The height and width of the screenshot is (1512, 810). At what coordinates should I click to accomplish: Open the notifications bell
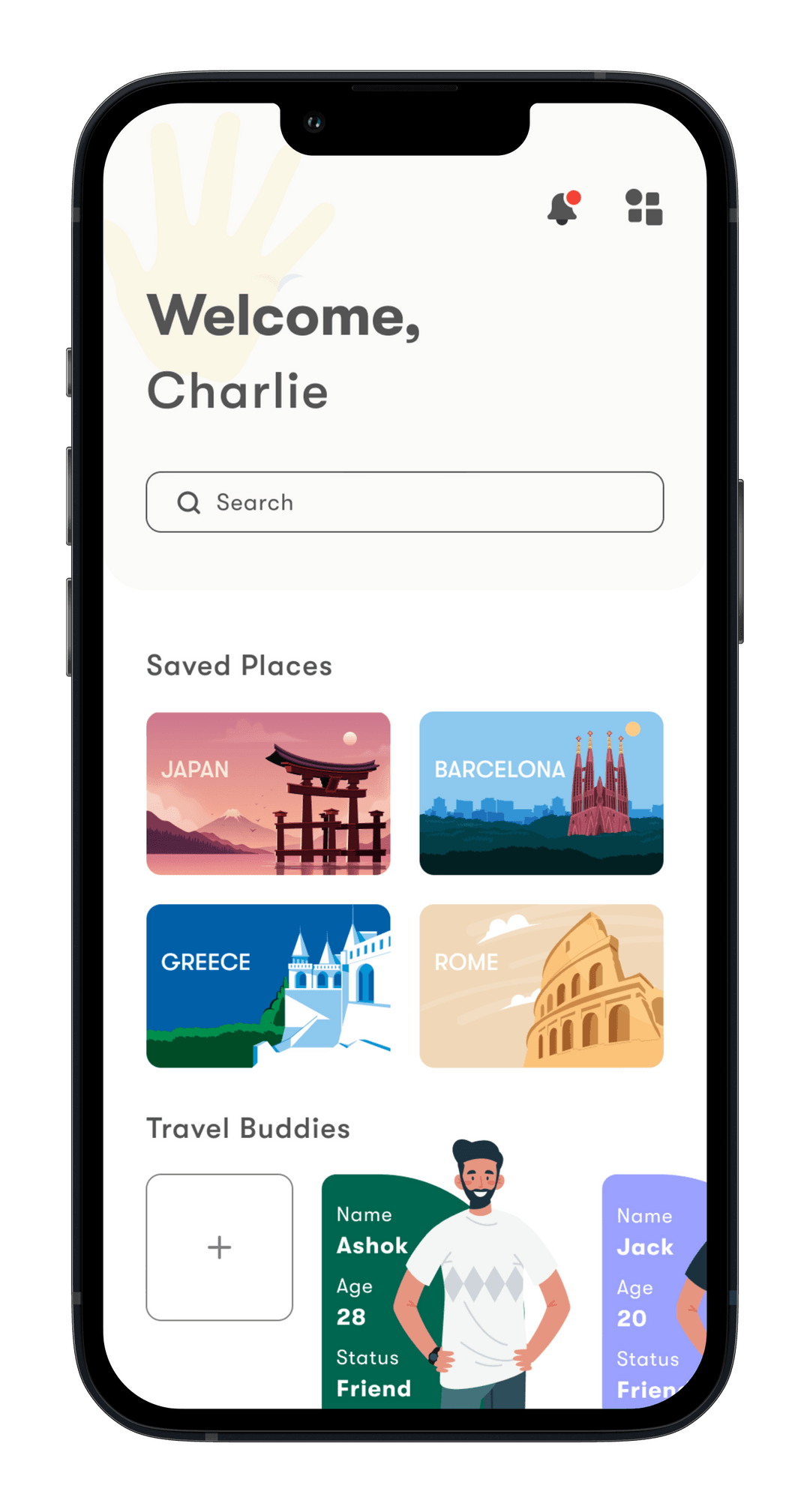pos(562,208)
